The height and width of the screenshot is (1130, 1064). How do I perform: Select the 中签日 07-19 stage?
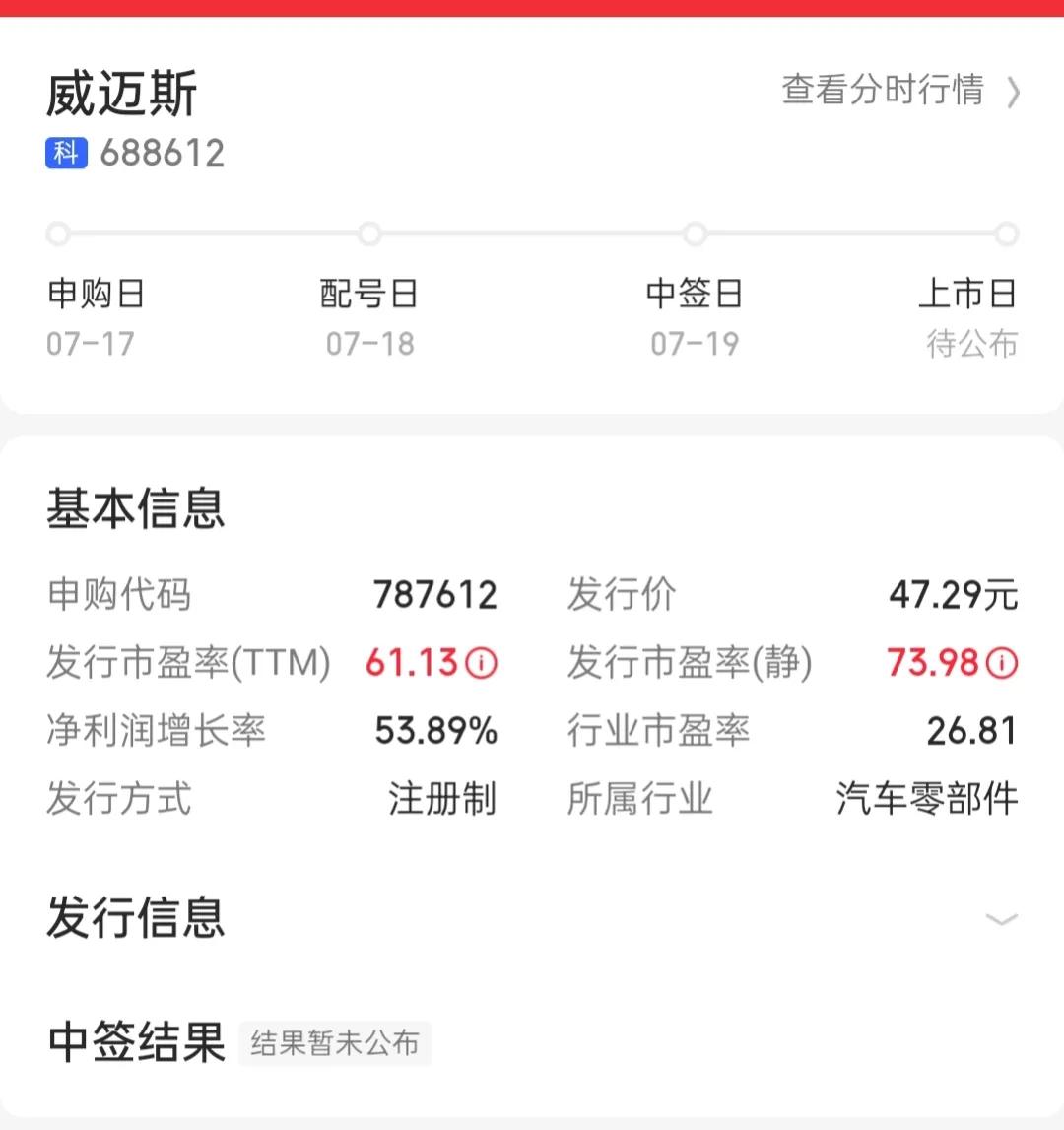click(x=696, y=315)
